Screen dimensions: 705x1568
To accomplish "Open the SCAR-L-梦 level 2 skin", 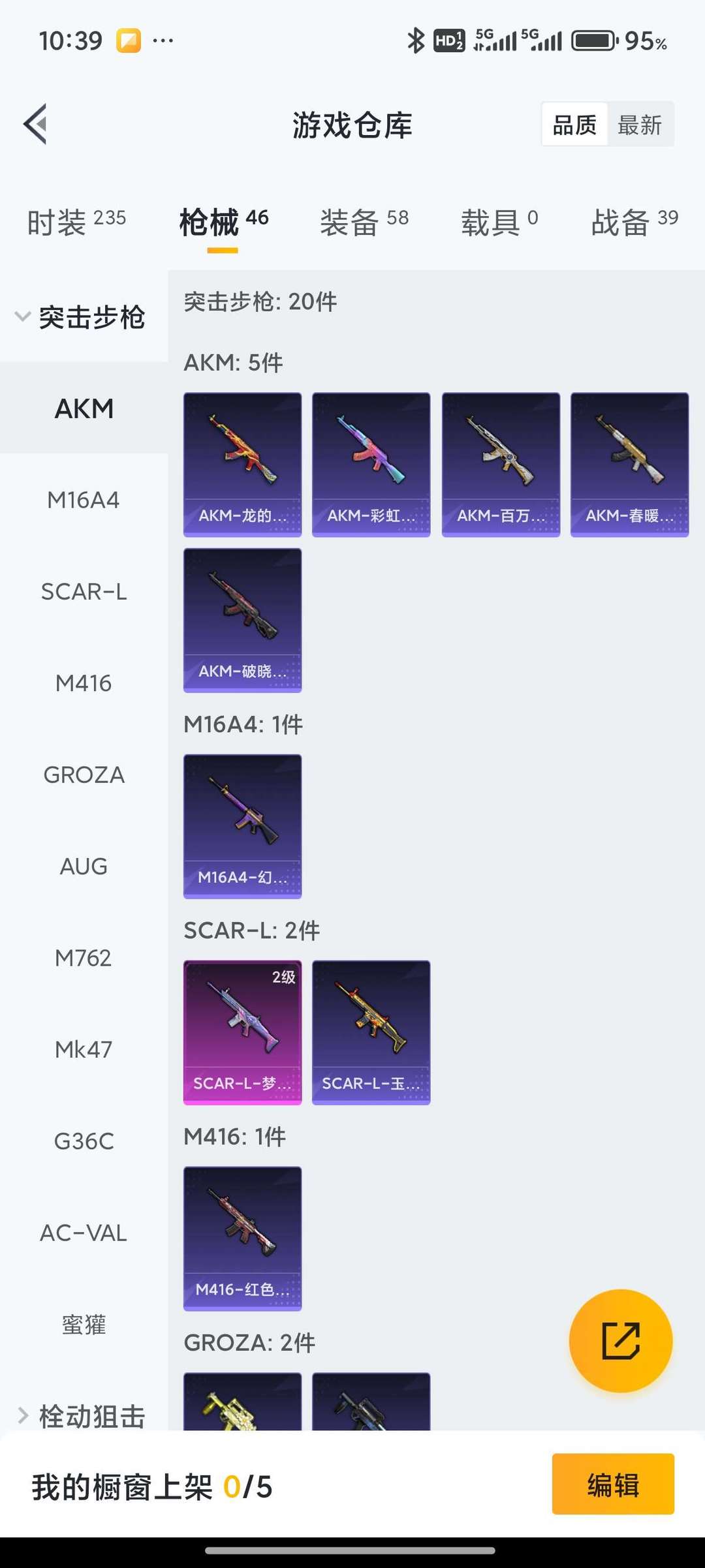I will [242, 1032].
